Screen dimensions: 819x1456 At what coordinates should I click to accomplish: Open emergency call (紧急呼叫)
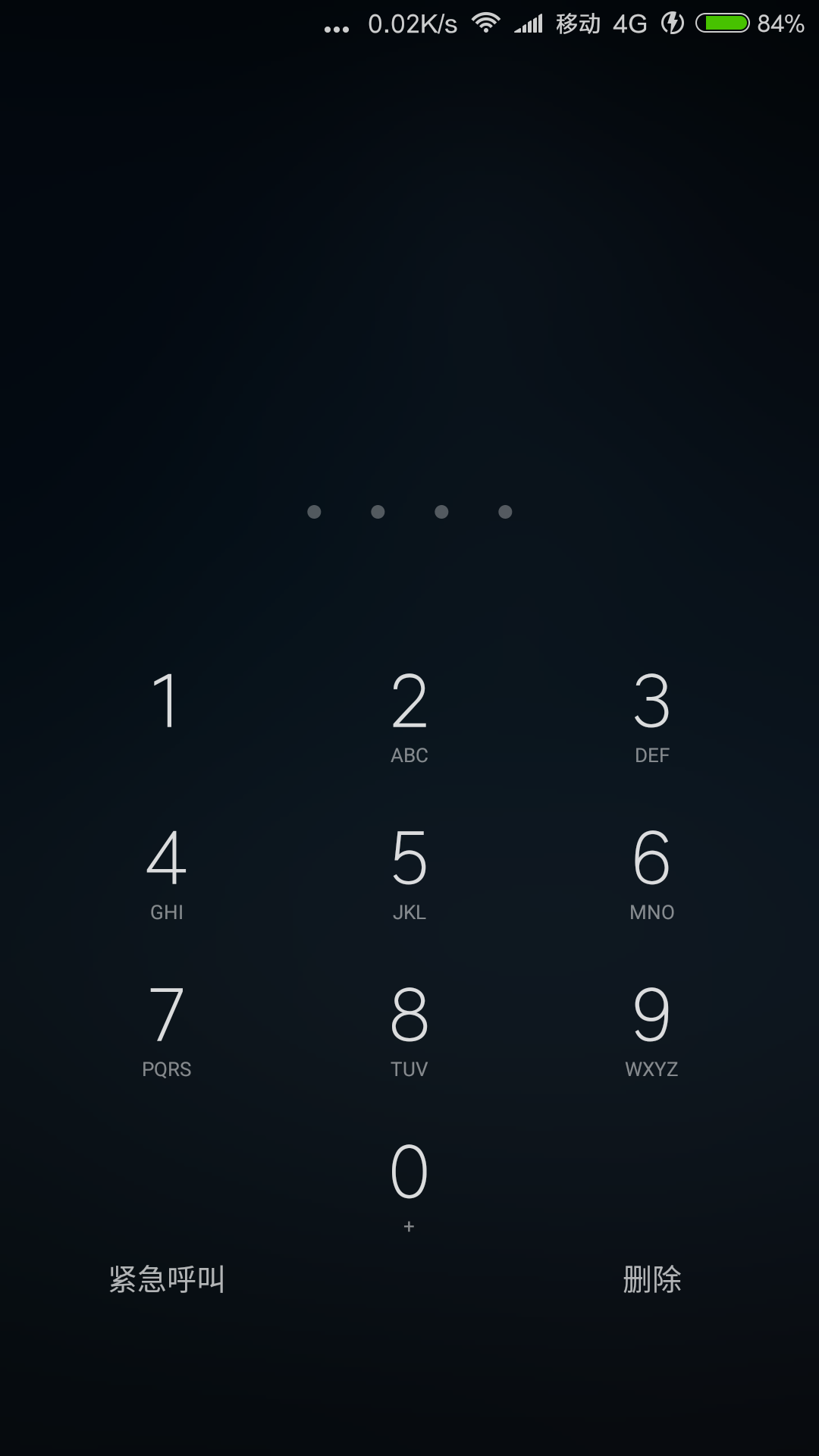point(167,1279)
